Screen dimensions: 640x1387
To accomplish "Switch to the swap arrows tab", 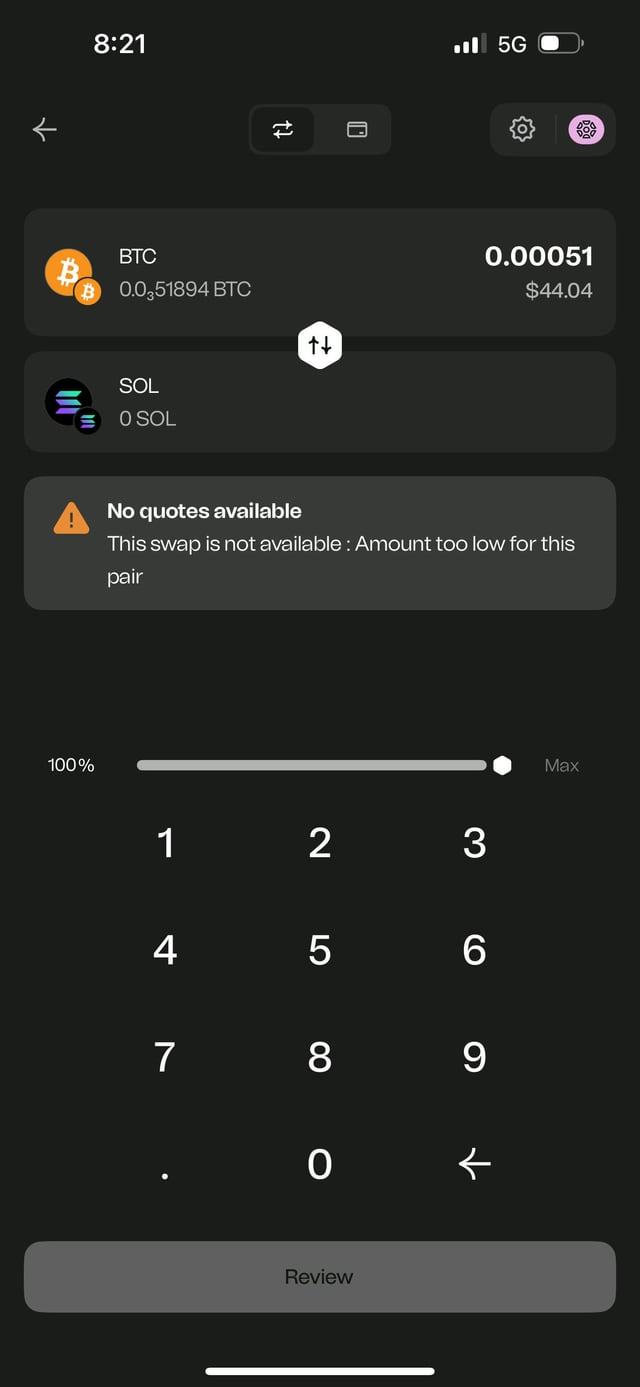I will point(283,129).
